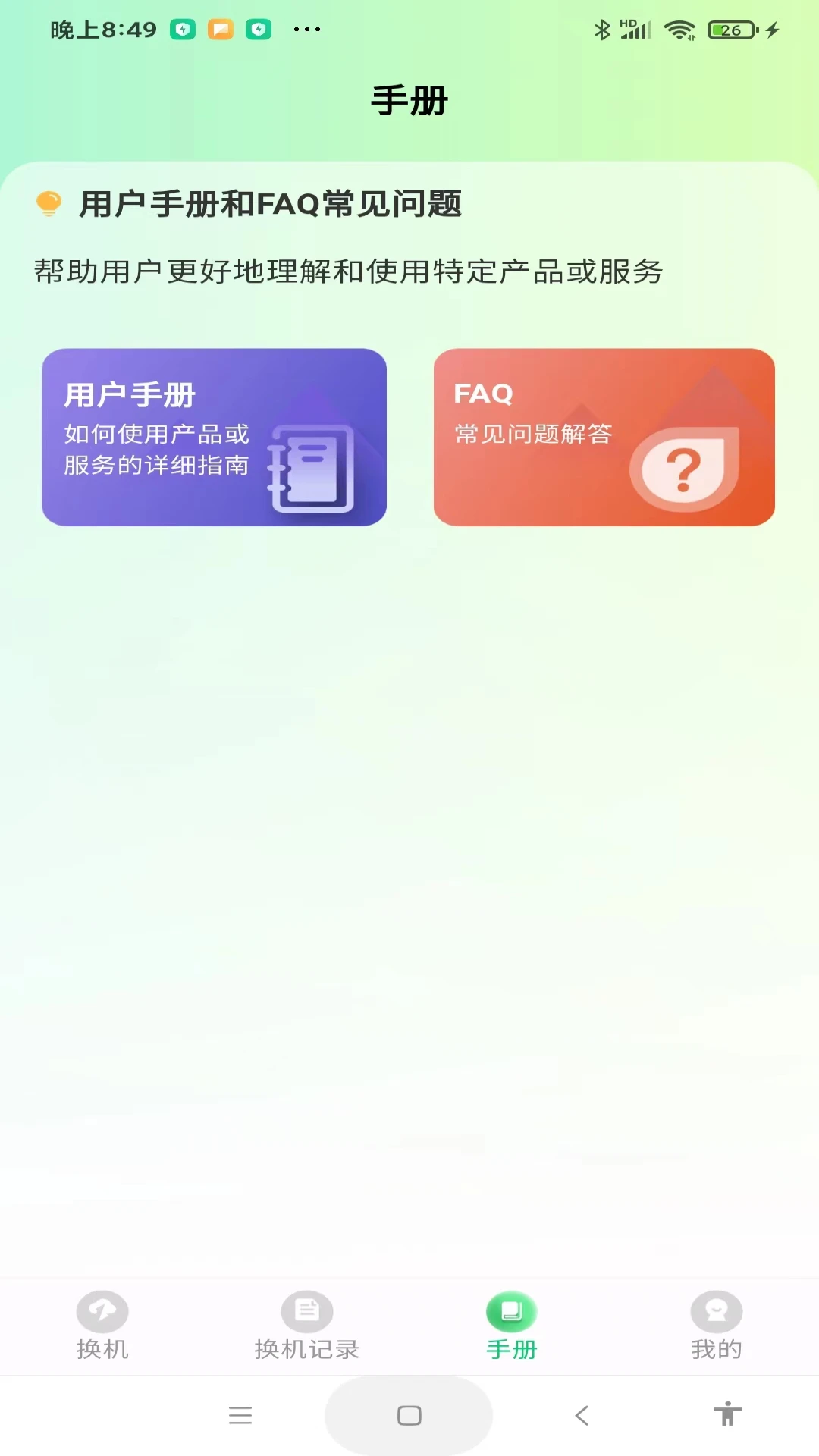The image size is (819, 1456).
Task: Tap the green 手册 book icon
Action: point(511,1310)
